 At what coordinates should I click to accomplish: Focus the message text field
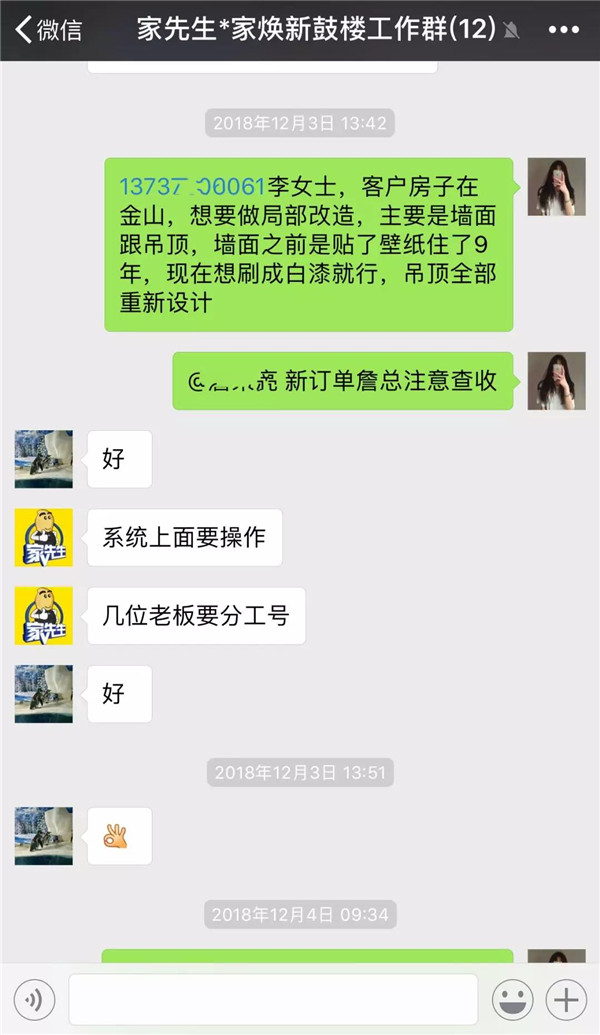(x=273, y=999)
